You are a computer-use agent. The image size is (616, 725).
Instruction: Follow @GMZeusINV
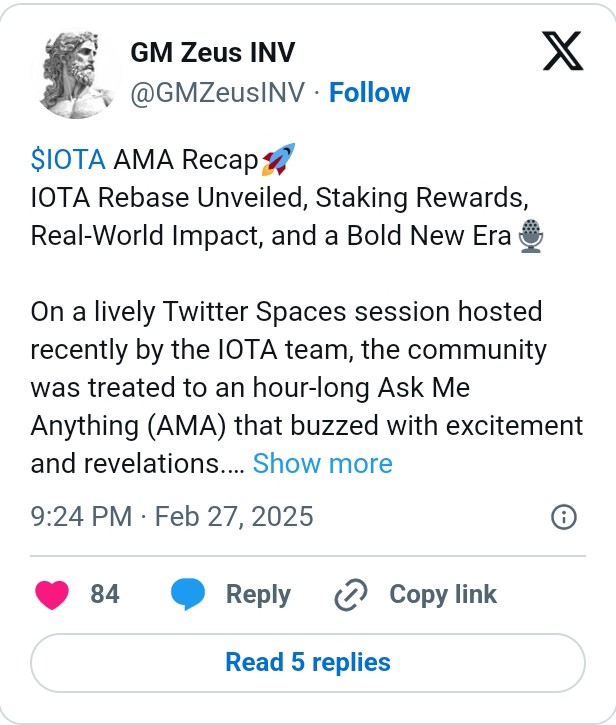369,92
